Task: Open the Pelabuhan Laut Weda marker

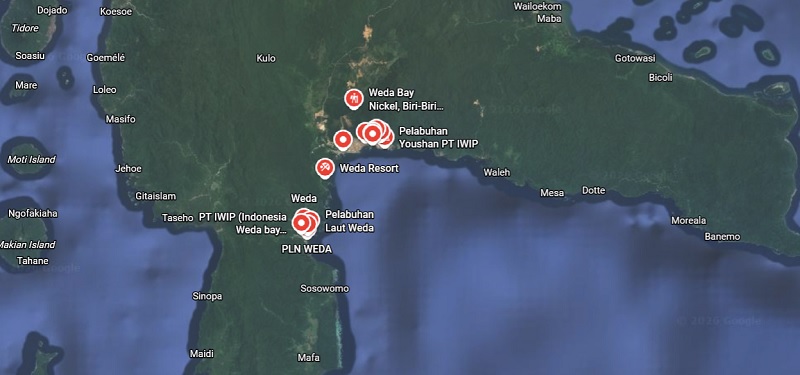Action: pyautogui.click(x=302, y=223)
